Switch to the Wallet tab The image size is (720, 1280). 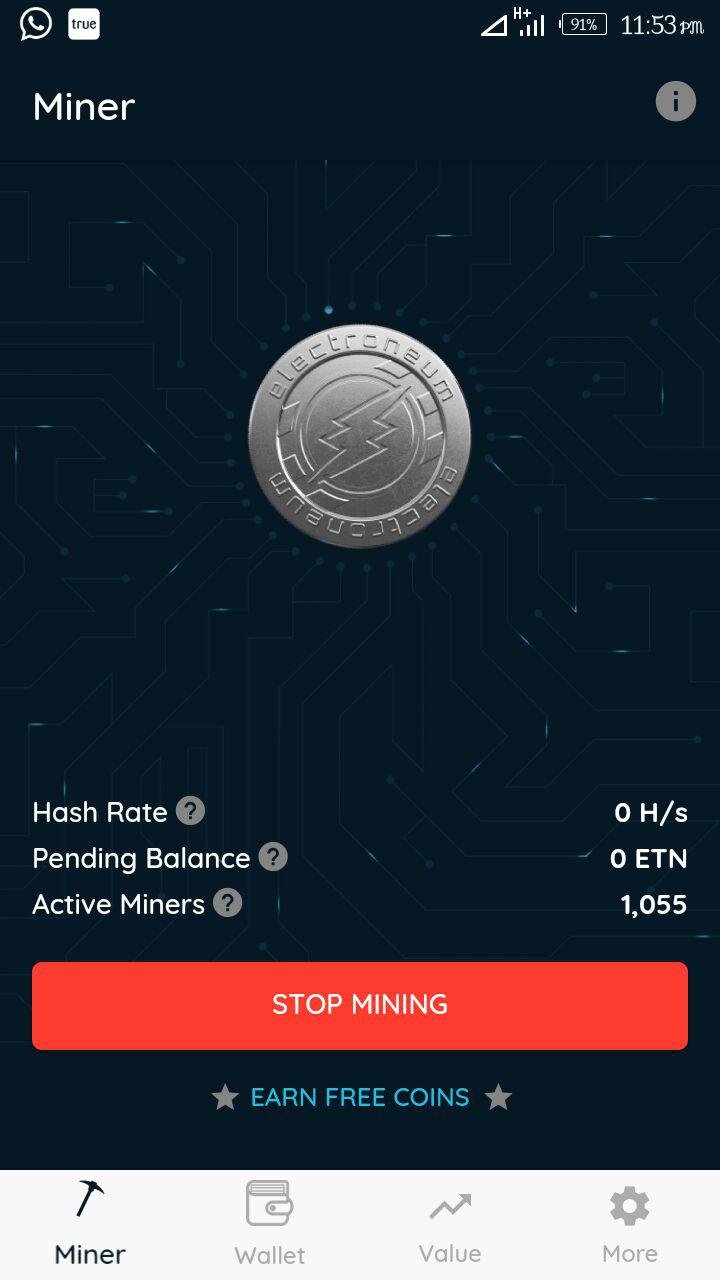pos(270,1224)
